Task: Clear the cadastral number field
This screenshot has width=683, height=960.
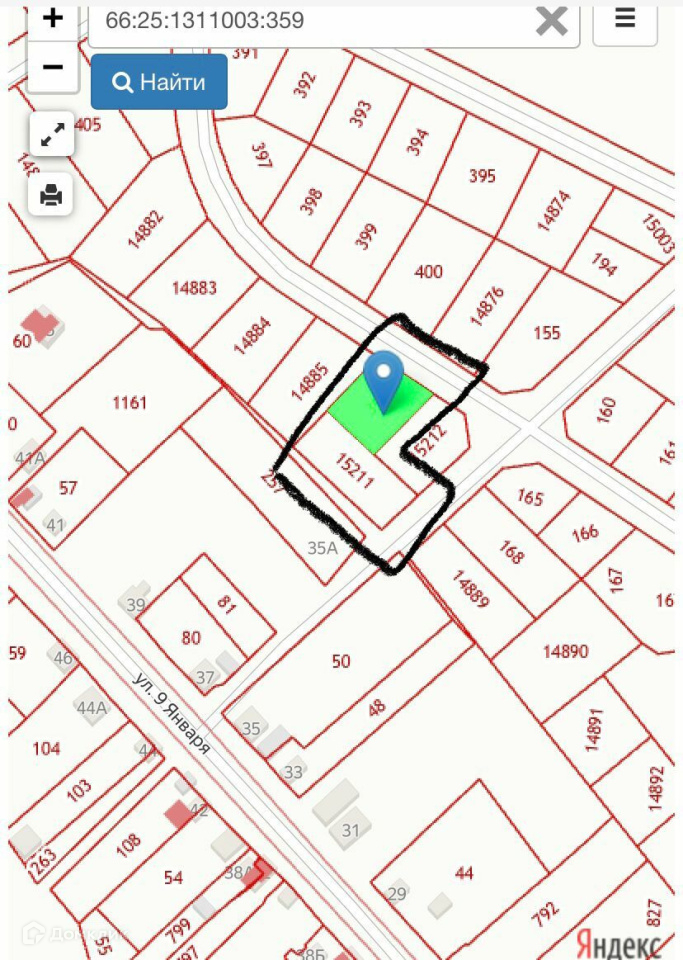Action: [x=552, y=21]
